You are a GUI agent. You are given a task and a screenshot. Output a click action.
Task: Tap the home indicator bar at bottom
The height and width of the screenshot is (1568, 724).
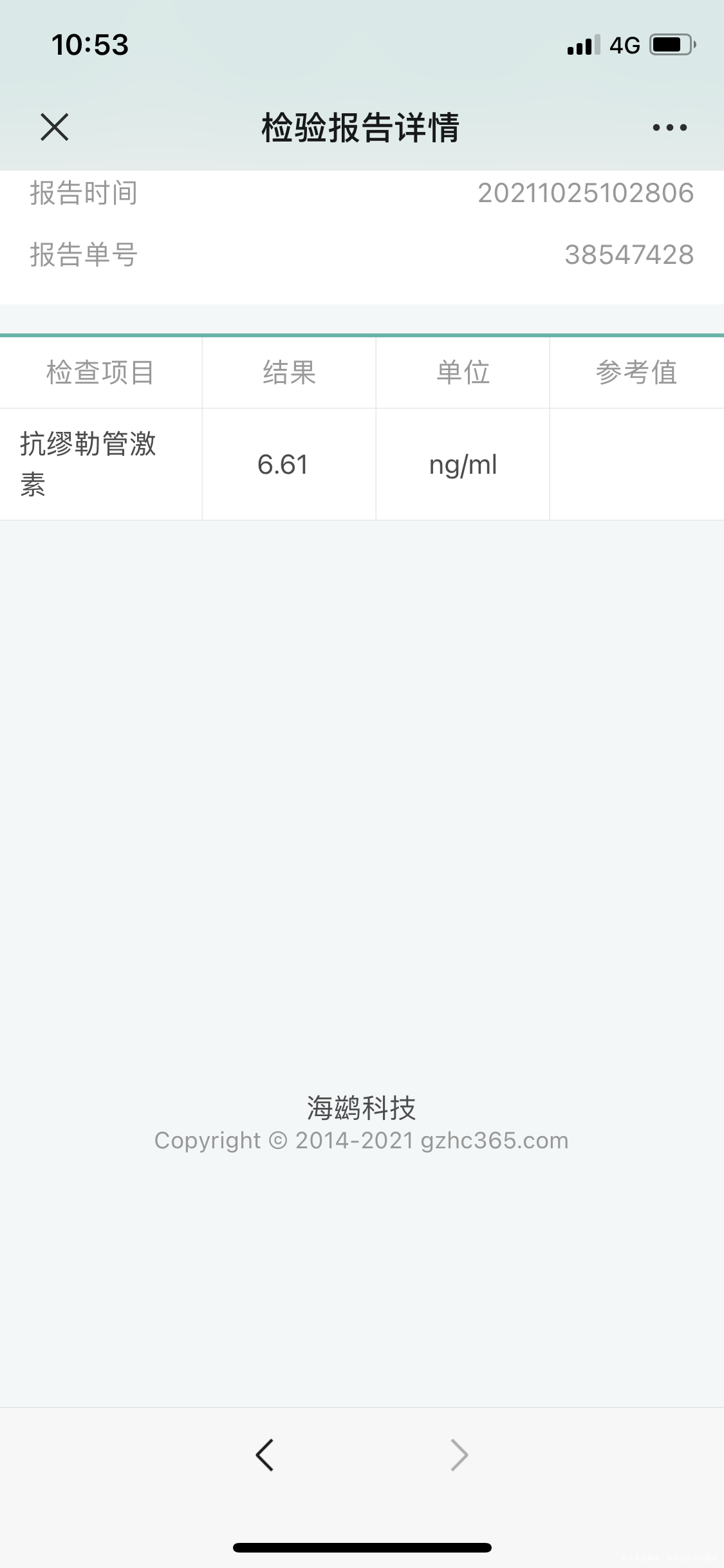point(362,1547)
